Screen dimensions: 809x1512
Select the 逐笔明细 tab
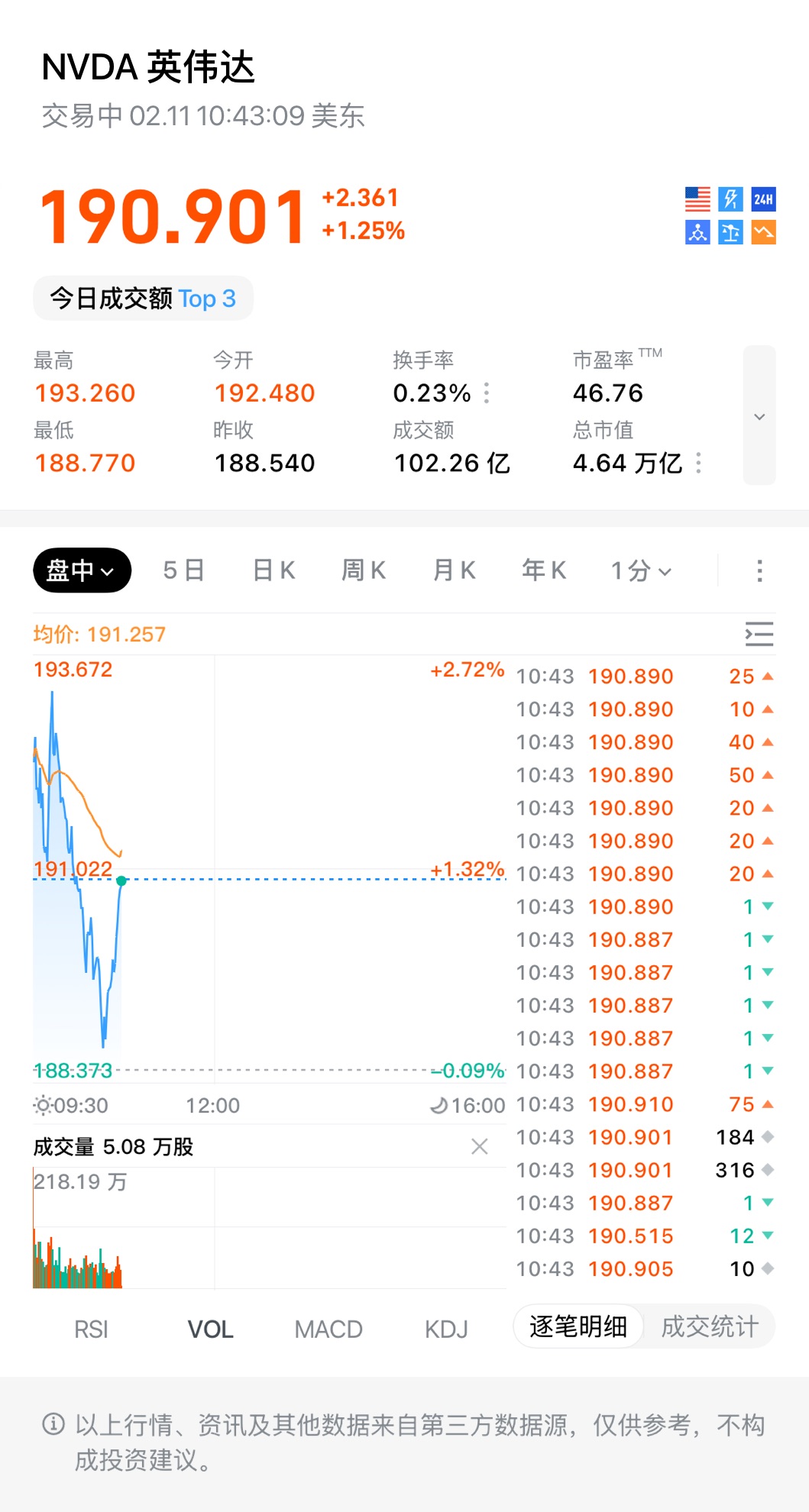pos(578,1326)
